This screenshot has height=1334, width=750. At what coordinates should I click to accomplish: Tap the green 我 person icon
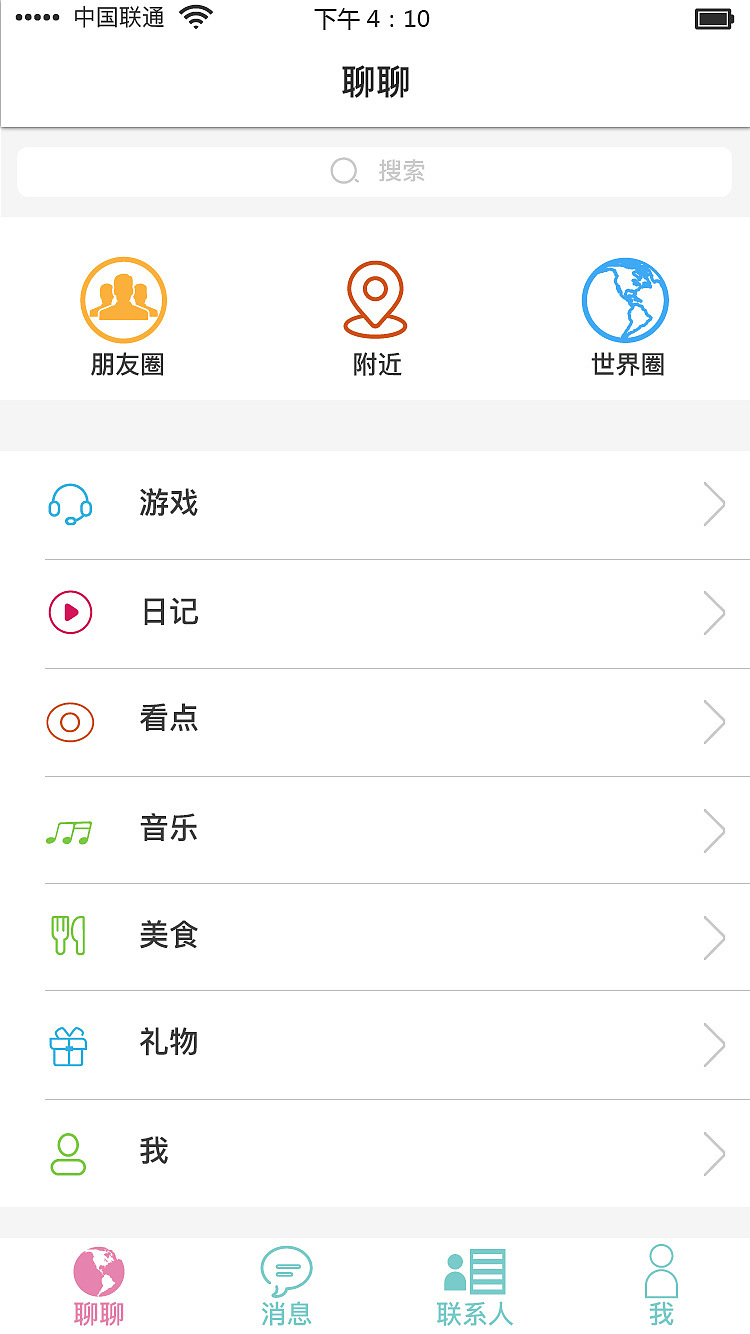pos(69,1152)
